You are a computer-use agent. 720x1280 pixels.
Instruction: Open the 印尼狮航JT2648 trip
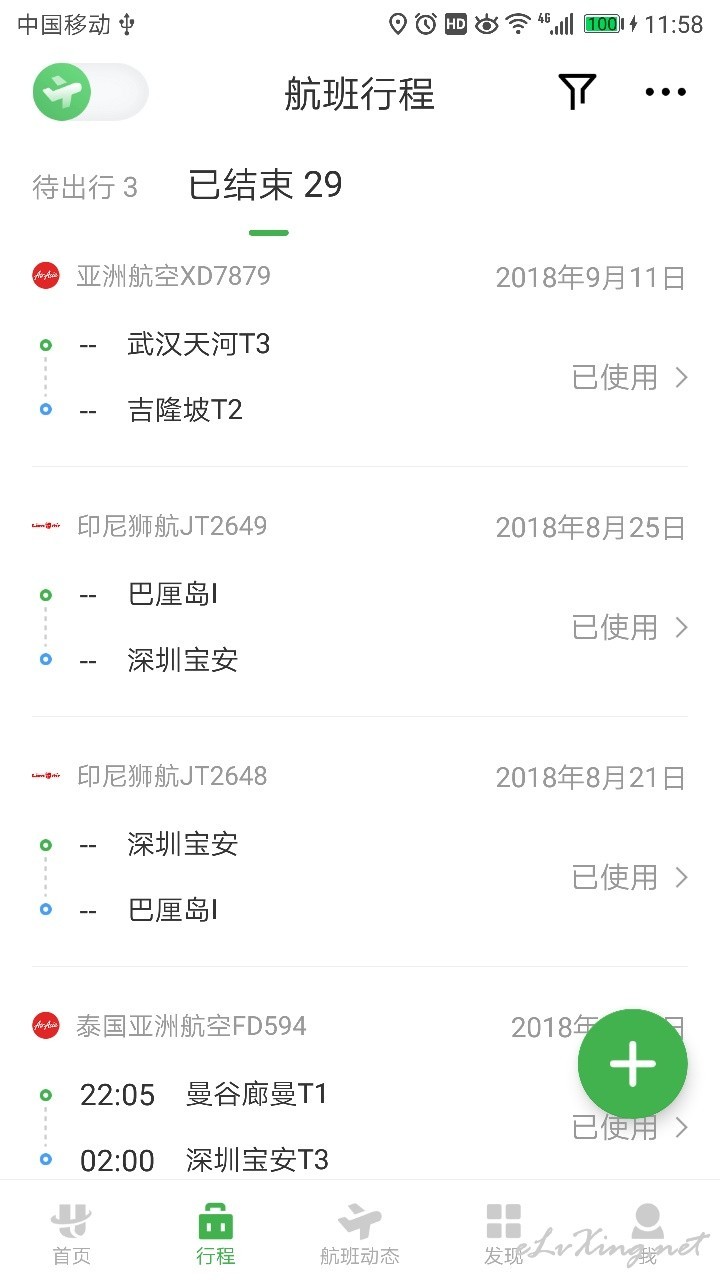click(360, 843)
